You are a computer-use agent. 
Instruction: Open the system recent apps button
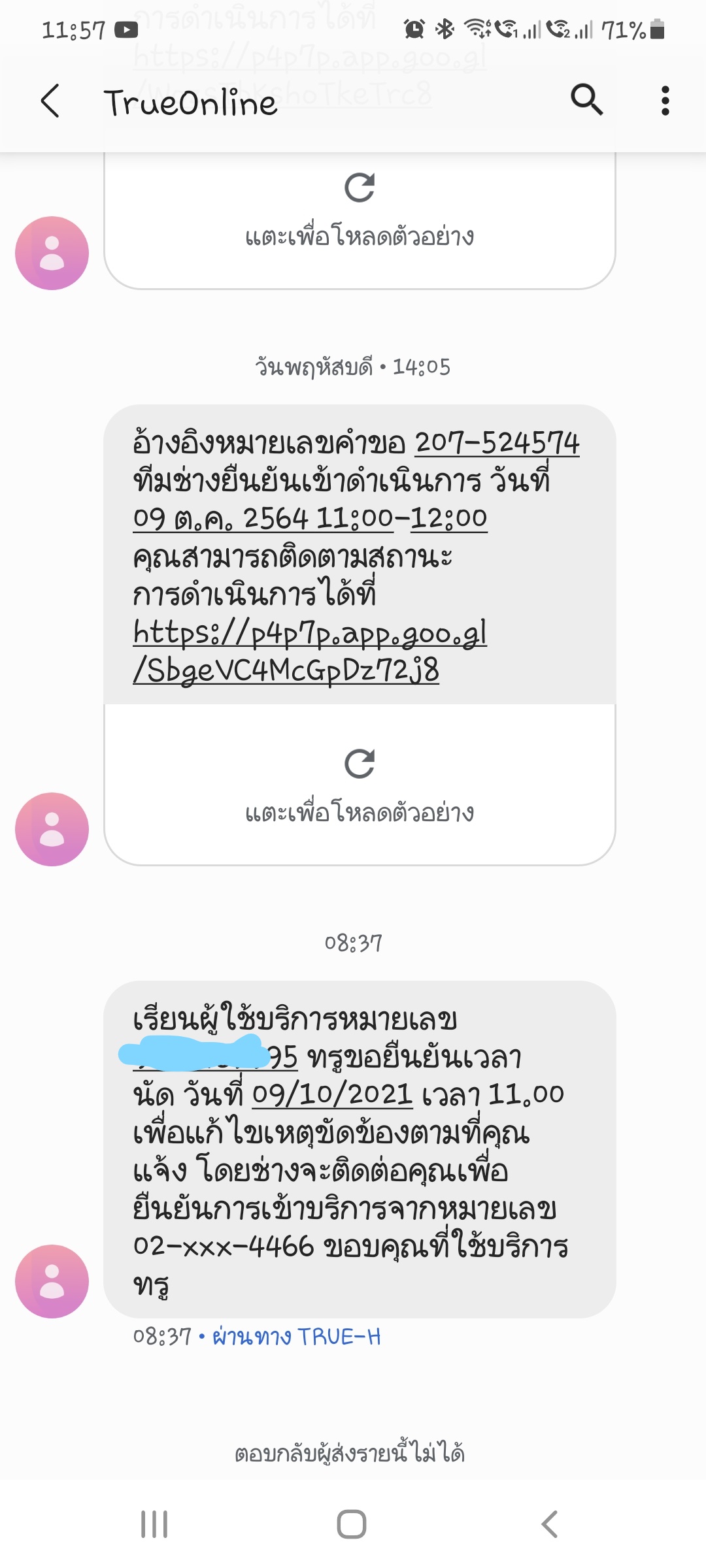point(154,1524)
